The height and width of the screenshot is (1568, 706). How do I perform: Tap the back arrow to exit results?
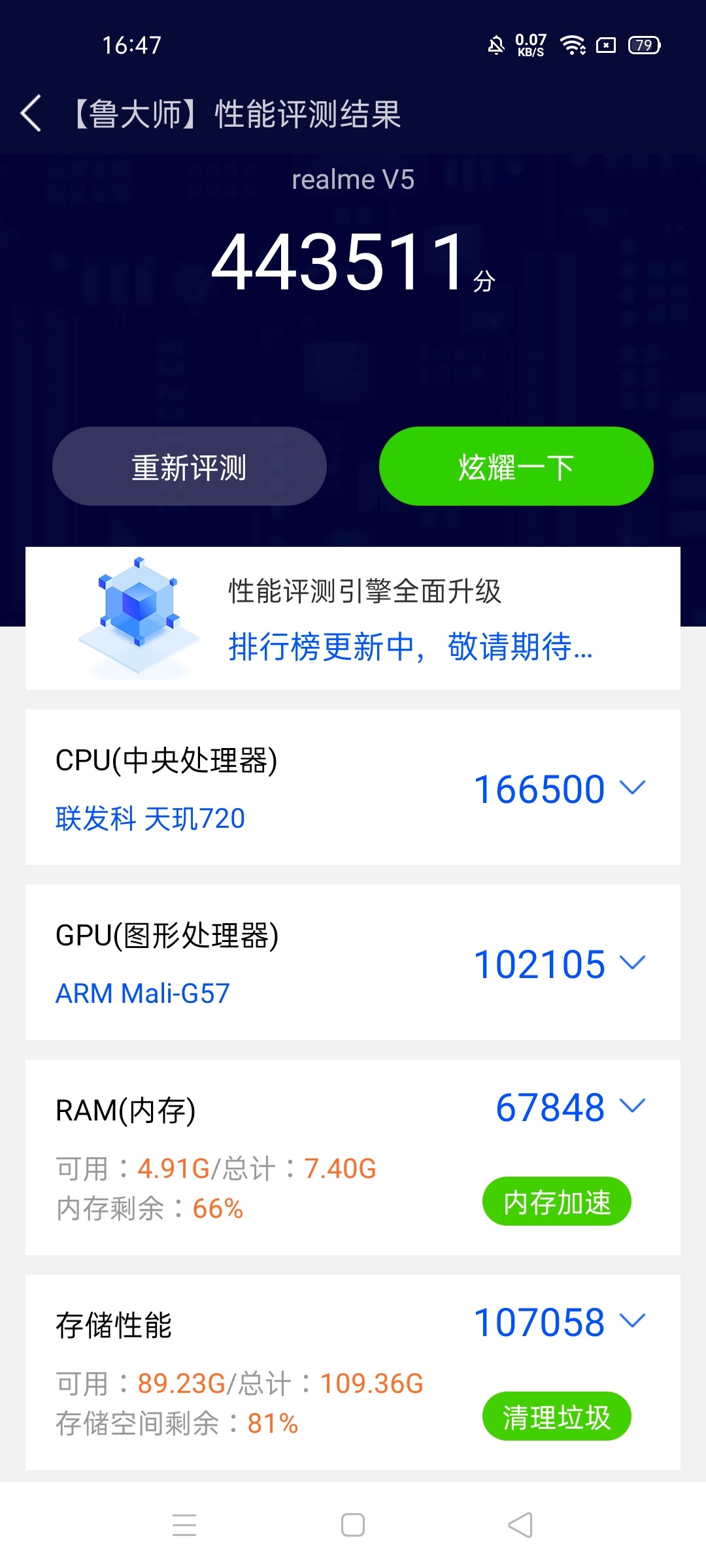click(31, 112)
